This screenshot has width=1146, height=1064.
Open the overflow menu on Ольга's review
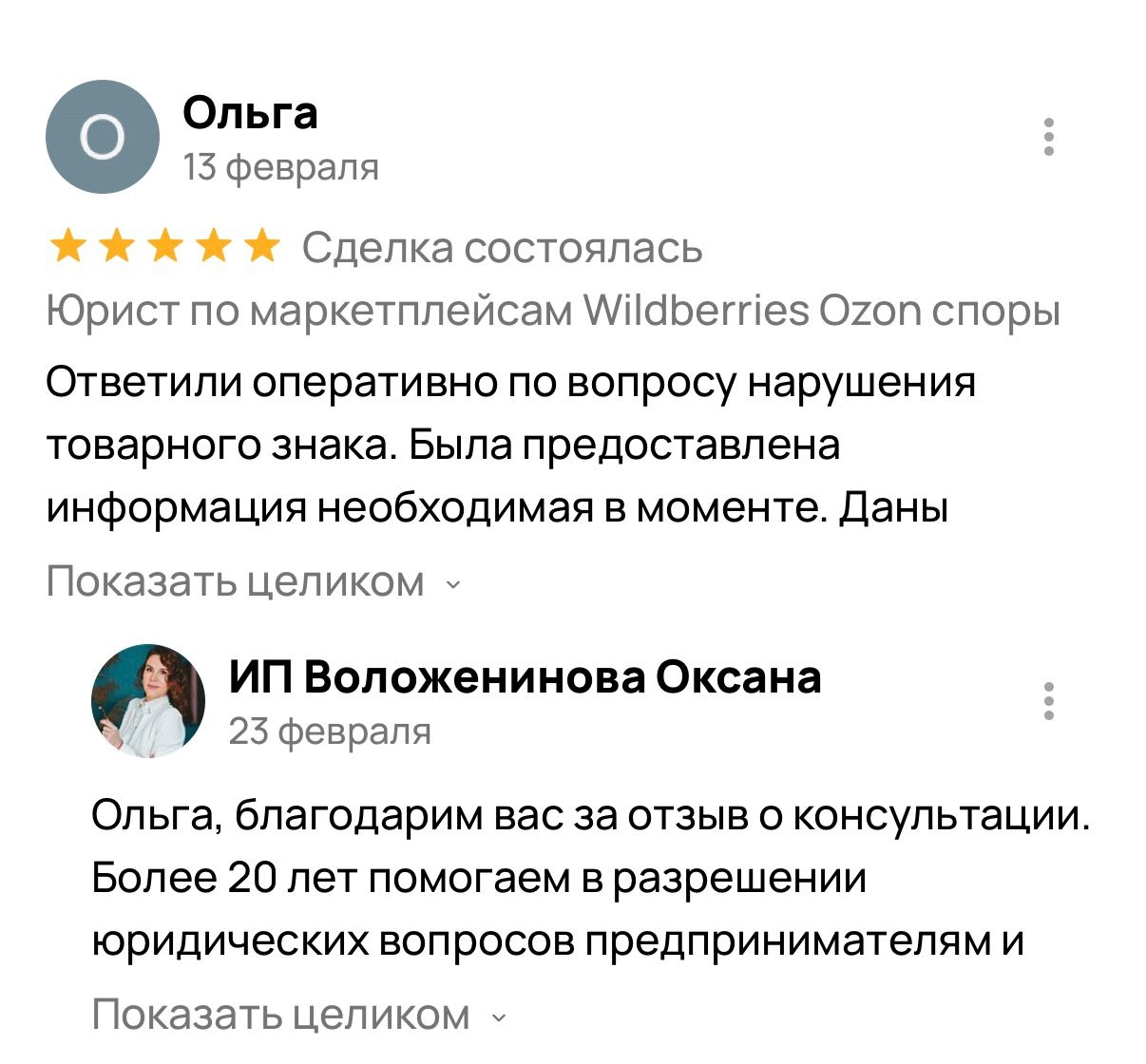coord(1049,137)
